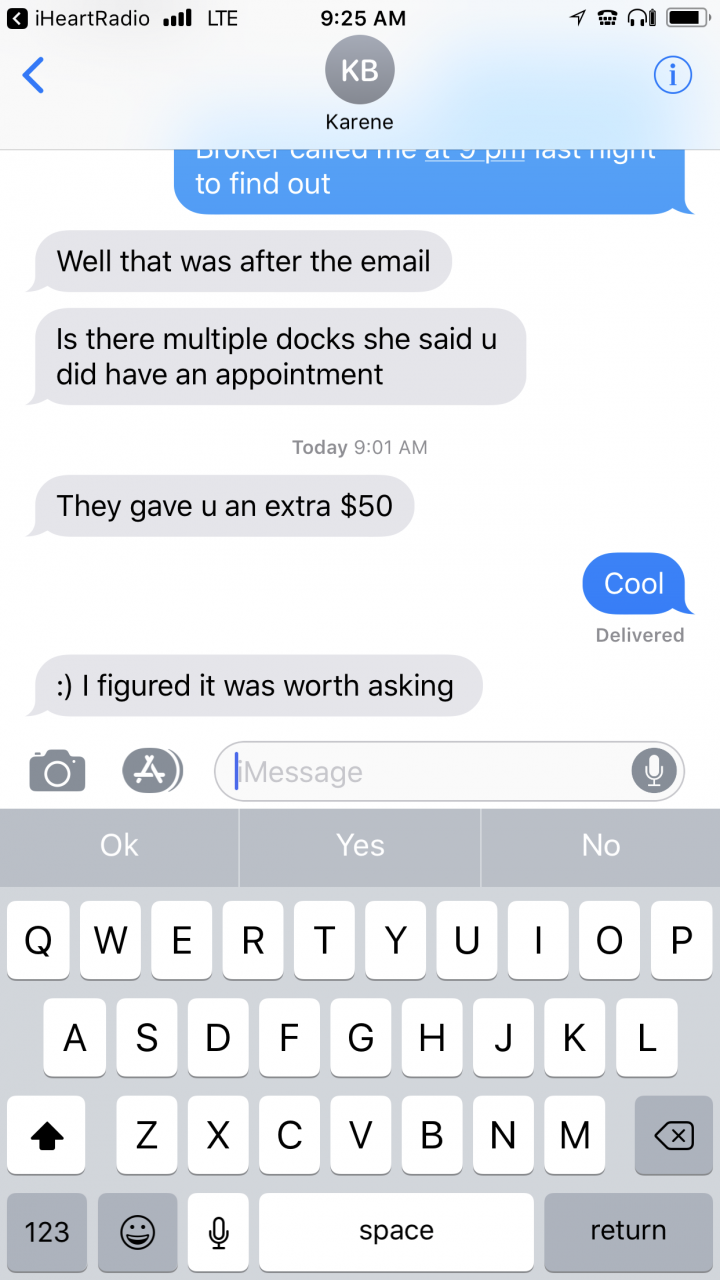This screenshot has height=1280, width=720.
Task: Record an audio message with microphone
Action: (654, 771)
